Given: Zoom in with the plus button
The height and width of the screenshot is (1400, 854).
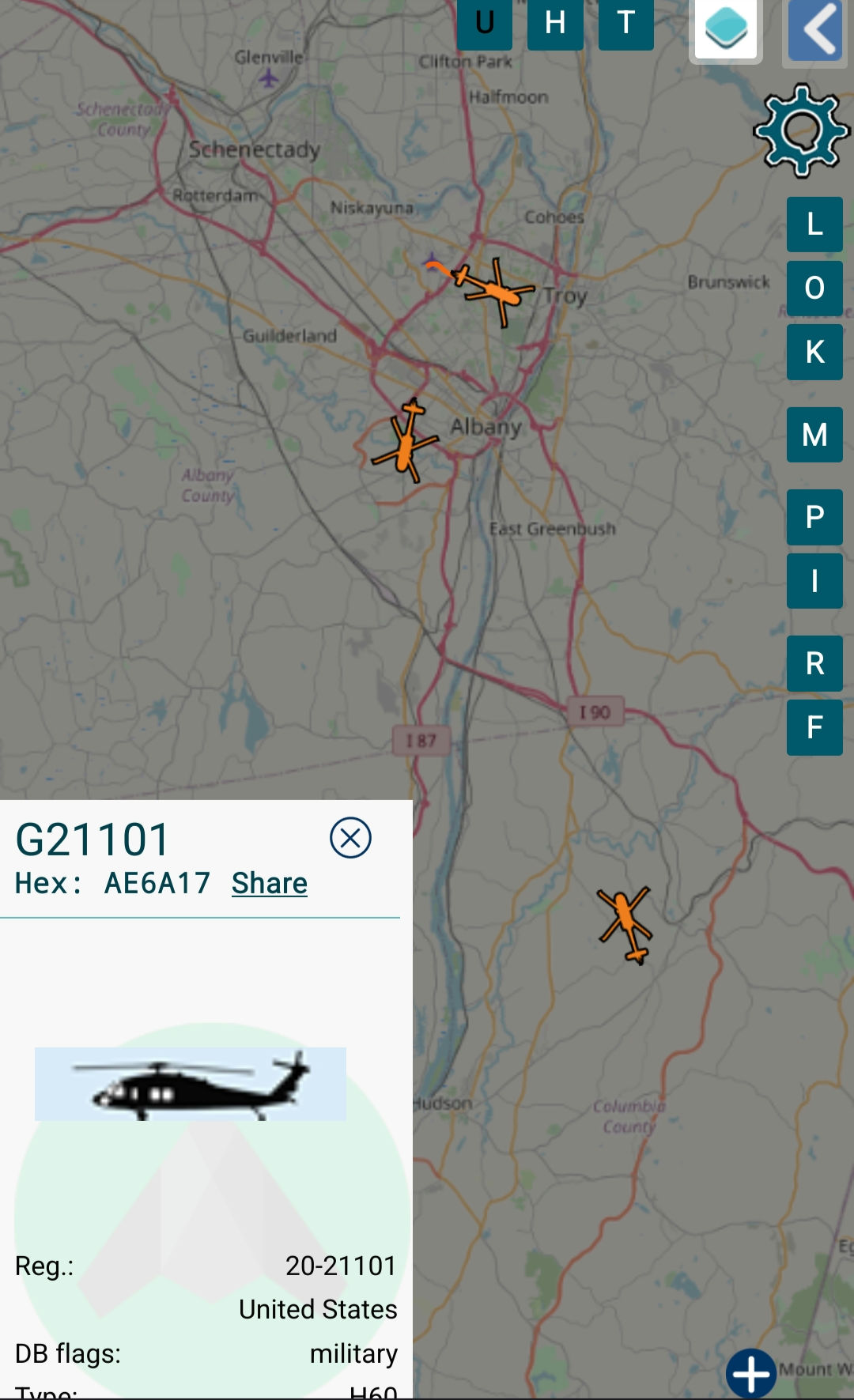Looking at the screenshot, I should (x=751, y=1374).
